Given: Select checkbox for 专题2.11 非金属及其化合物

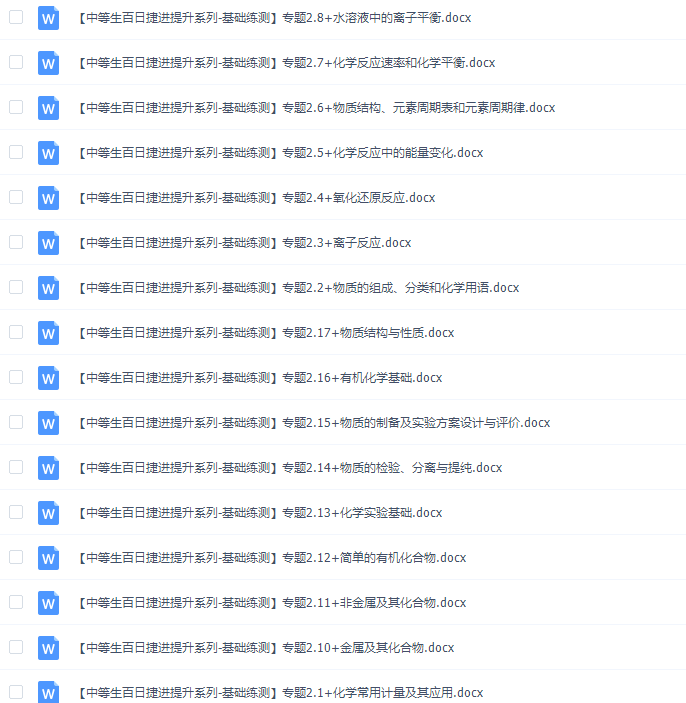Looking at the screenshot, I should tap(16, 602).
